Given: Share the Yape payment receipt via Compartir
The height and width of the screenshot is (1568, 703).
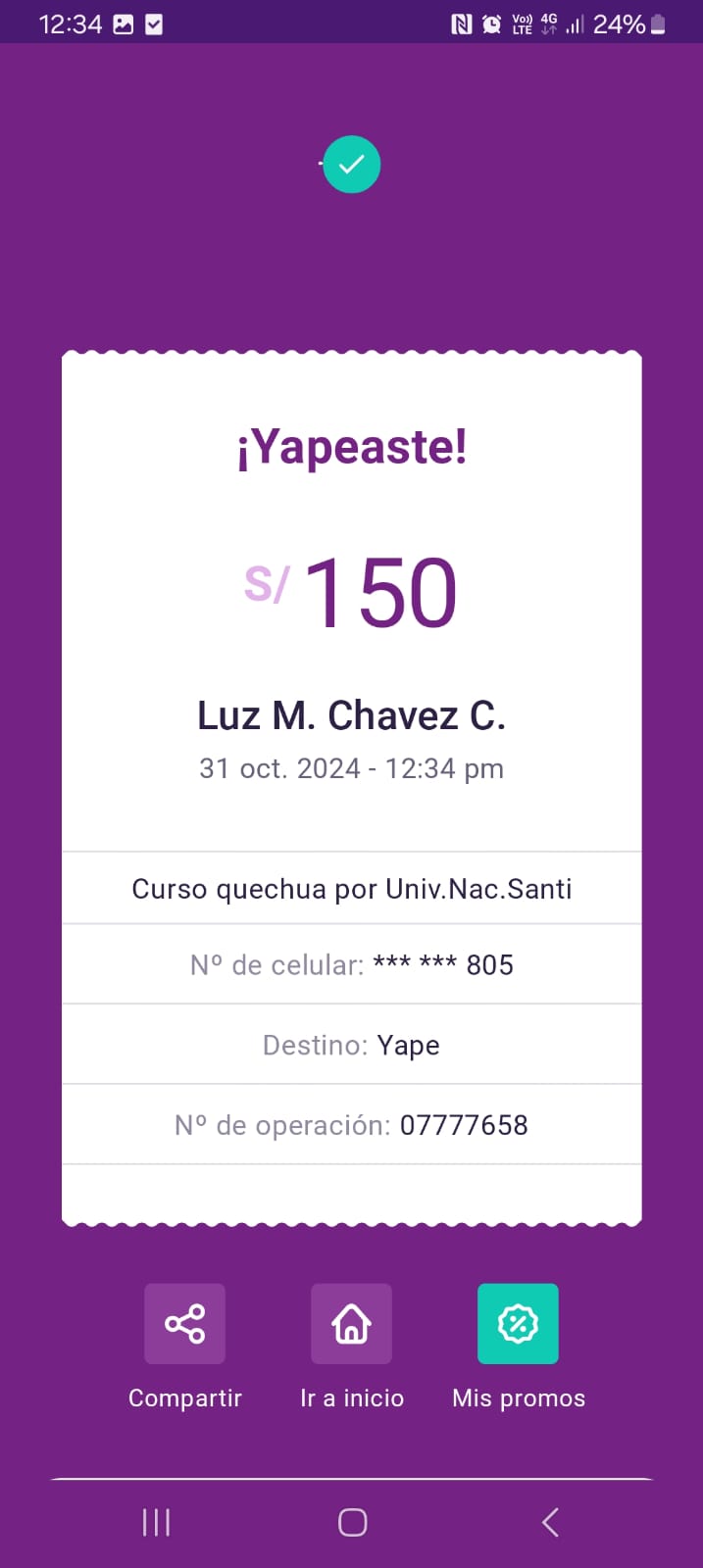Looking at the screenshot, I should pos(184,1323).
